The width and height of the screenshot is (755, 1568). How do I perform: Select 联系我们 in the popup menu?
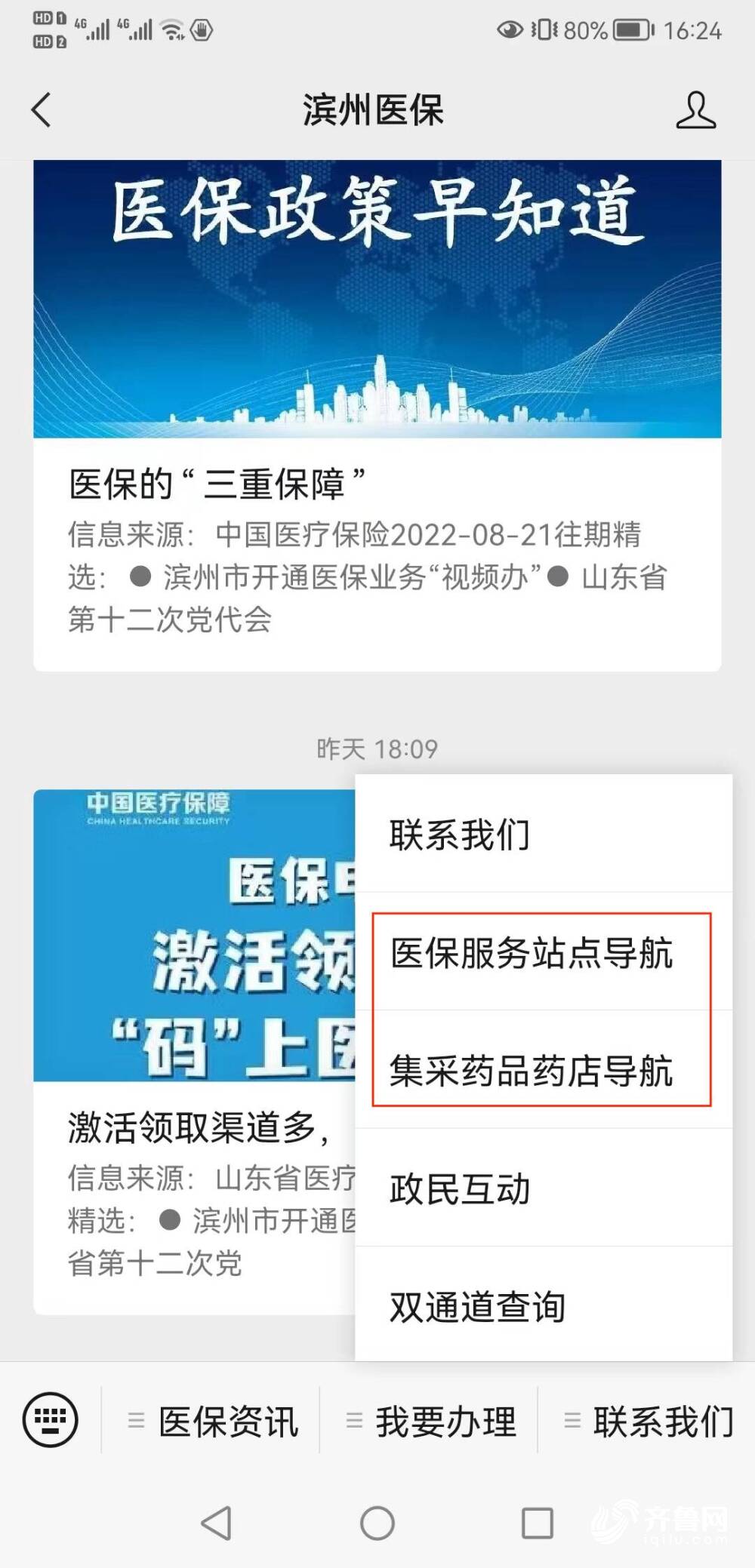(544, 834)
